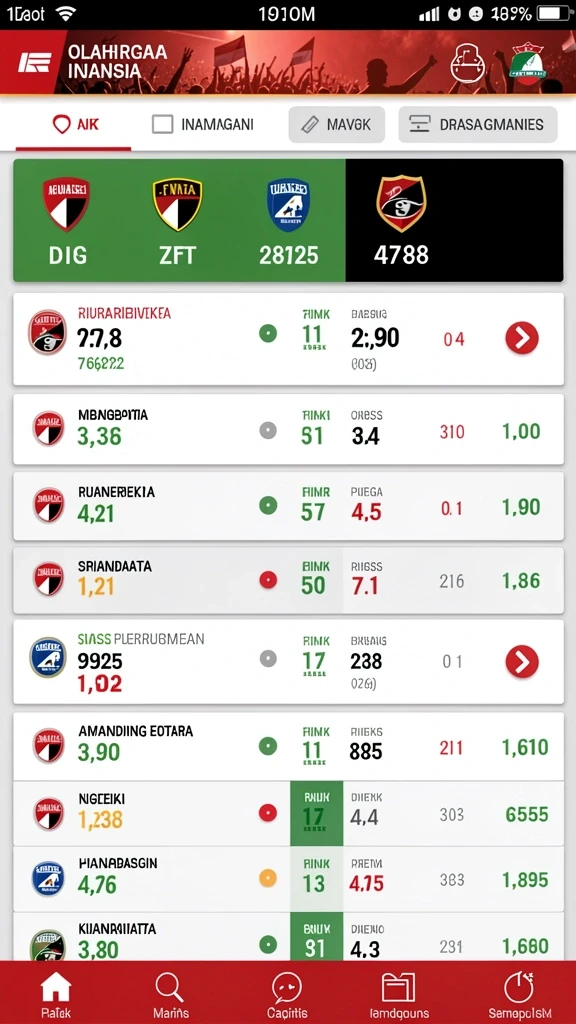Open the DRASAGMANIES filter chip

point(477,124)
